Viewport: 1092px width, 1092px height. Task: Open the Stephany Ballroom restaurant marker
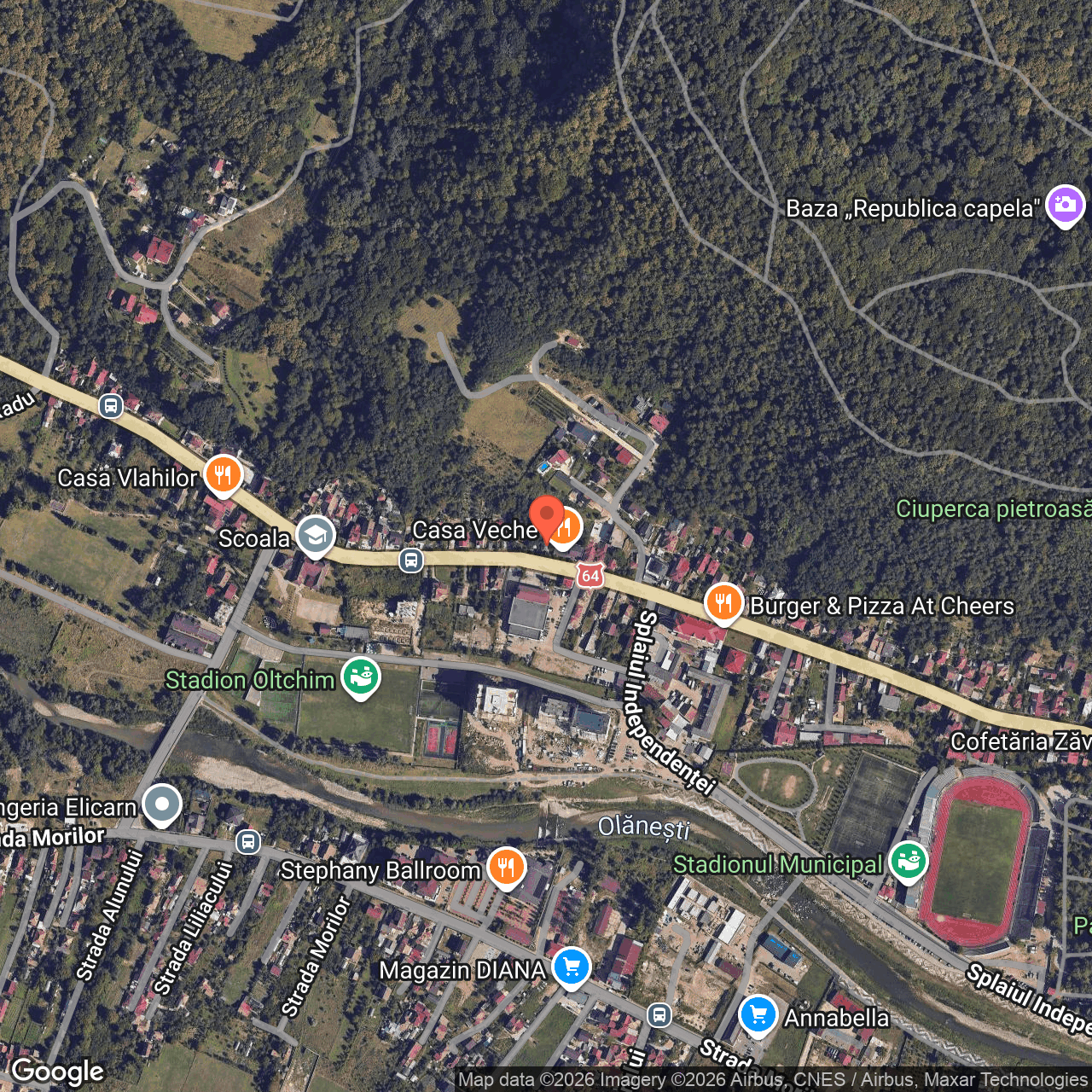click(x=507, y=868)
